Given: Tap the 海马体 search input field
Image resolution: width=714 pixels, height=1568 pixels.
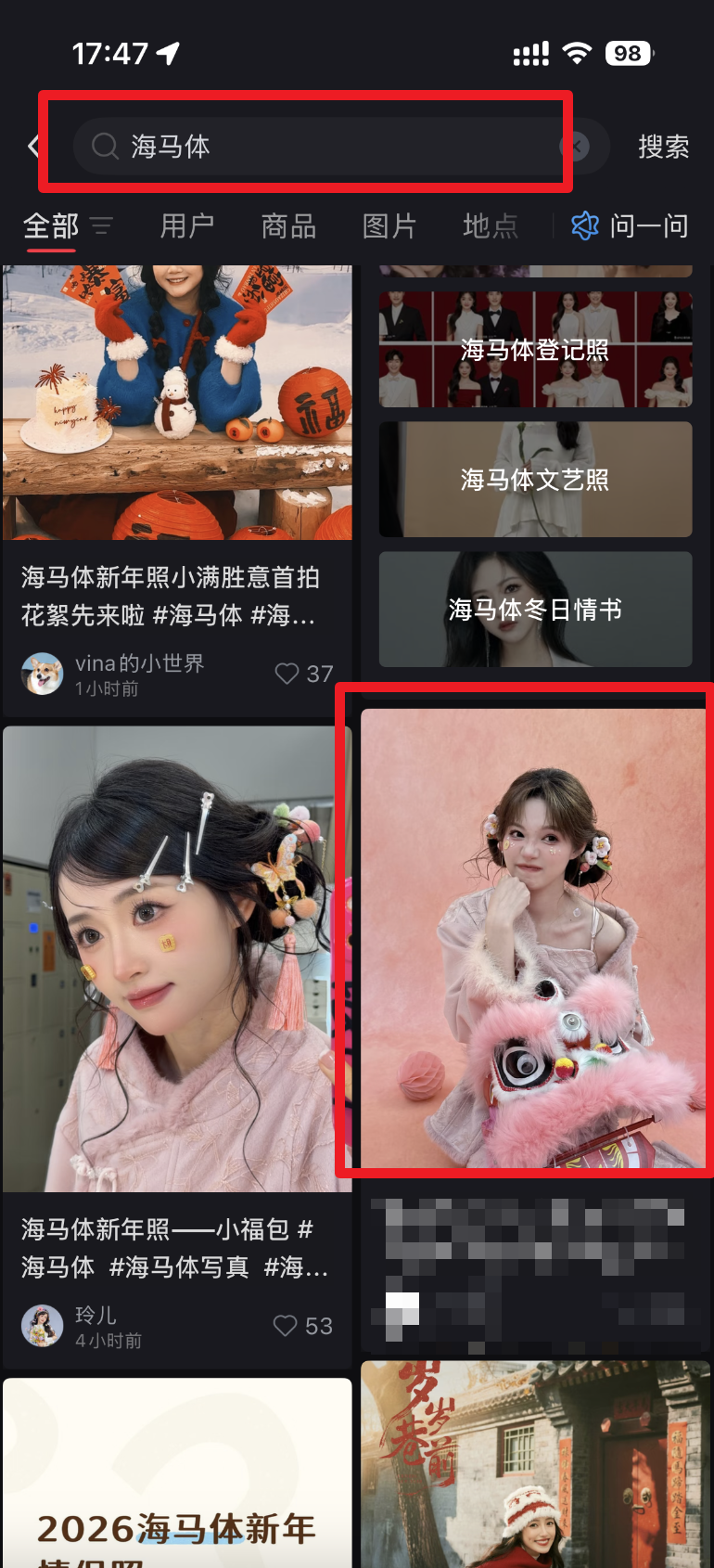Looking at the screenshot, I should [x=278, y=147].
